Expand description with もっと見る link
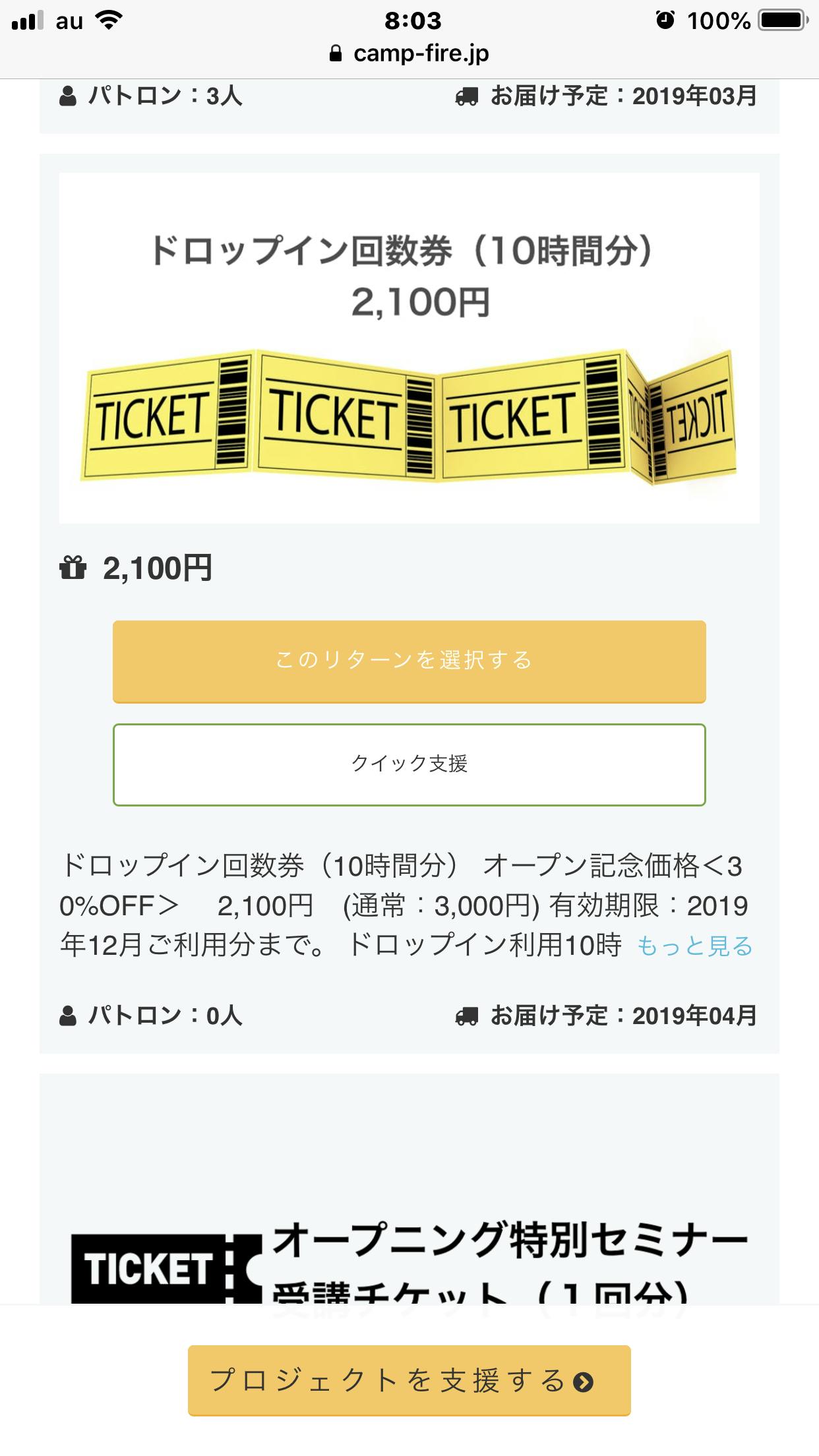The height and width of the screenshot is (1456, 819). pos(694,946)
